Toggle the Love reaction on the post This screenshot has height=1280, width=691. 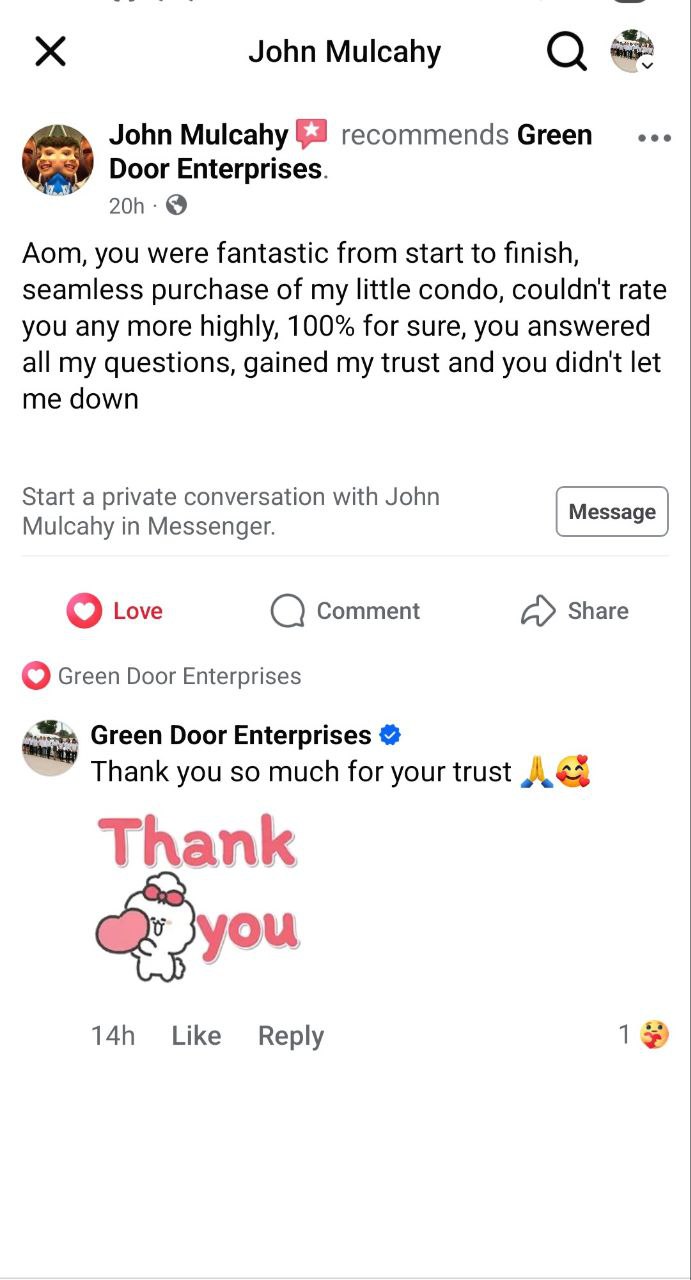point(115,611)
